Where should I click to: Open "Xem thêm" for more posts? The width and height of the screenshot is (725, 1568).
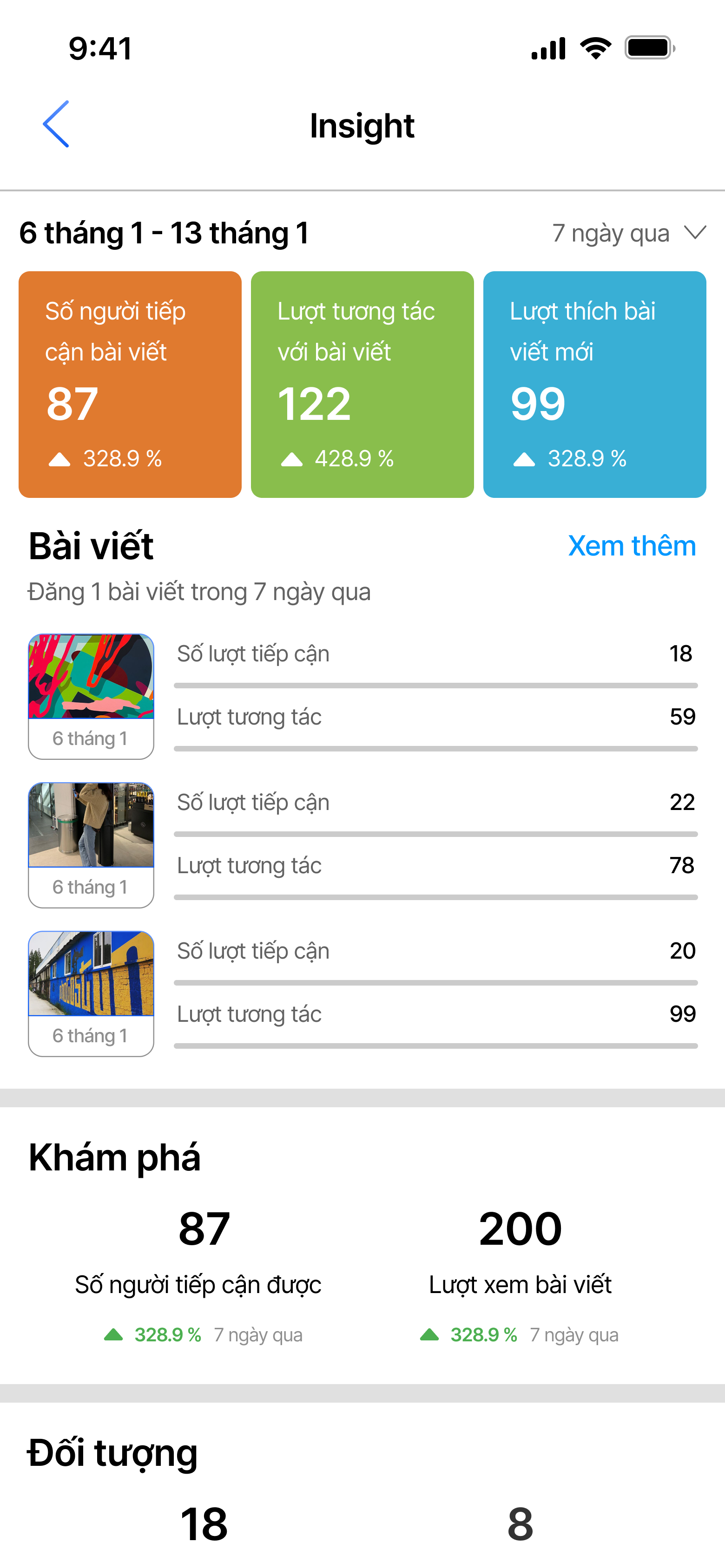[631, 546]
